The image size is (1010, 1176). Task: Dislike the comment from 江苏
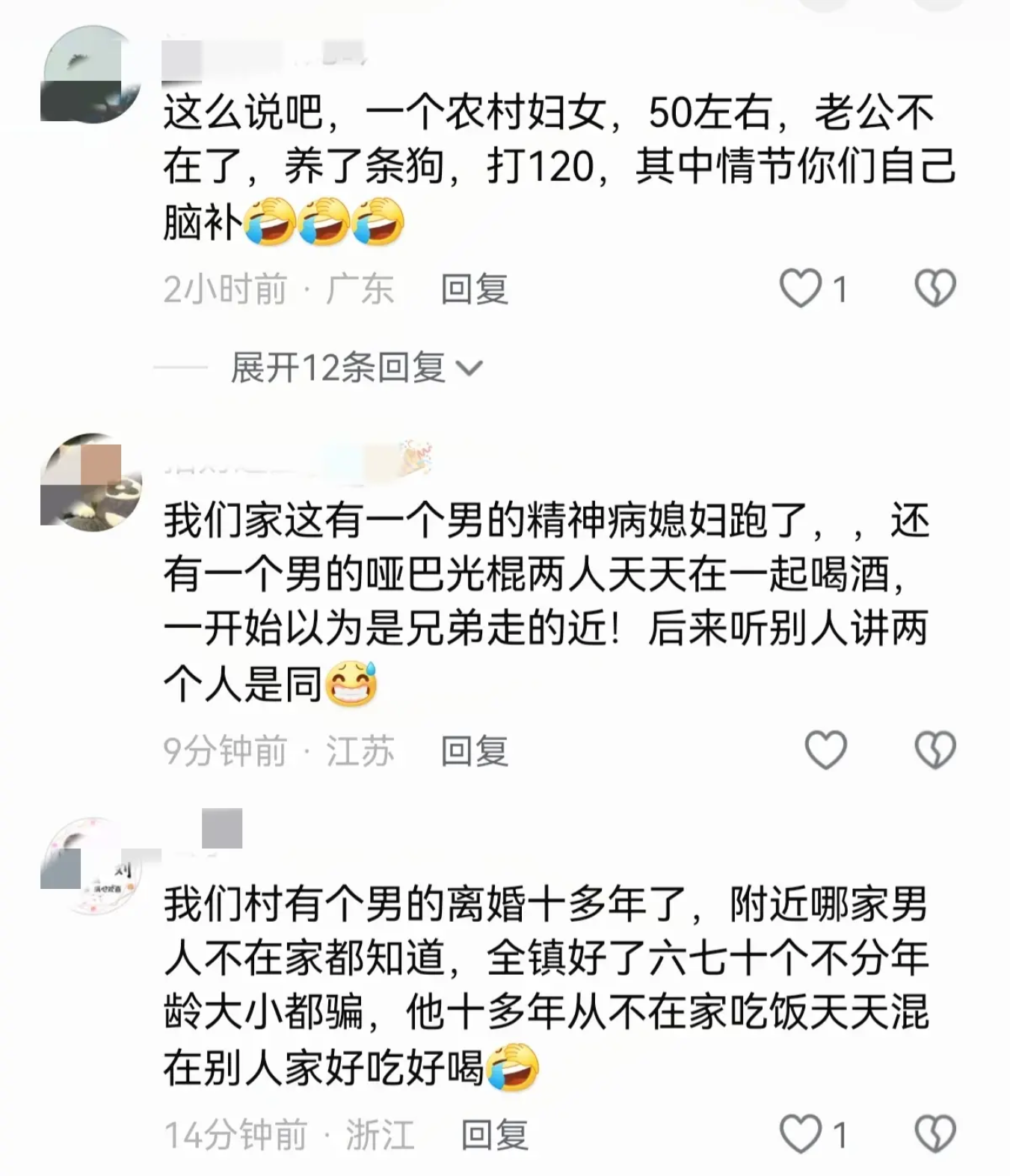(935, 750)
